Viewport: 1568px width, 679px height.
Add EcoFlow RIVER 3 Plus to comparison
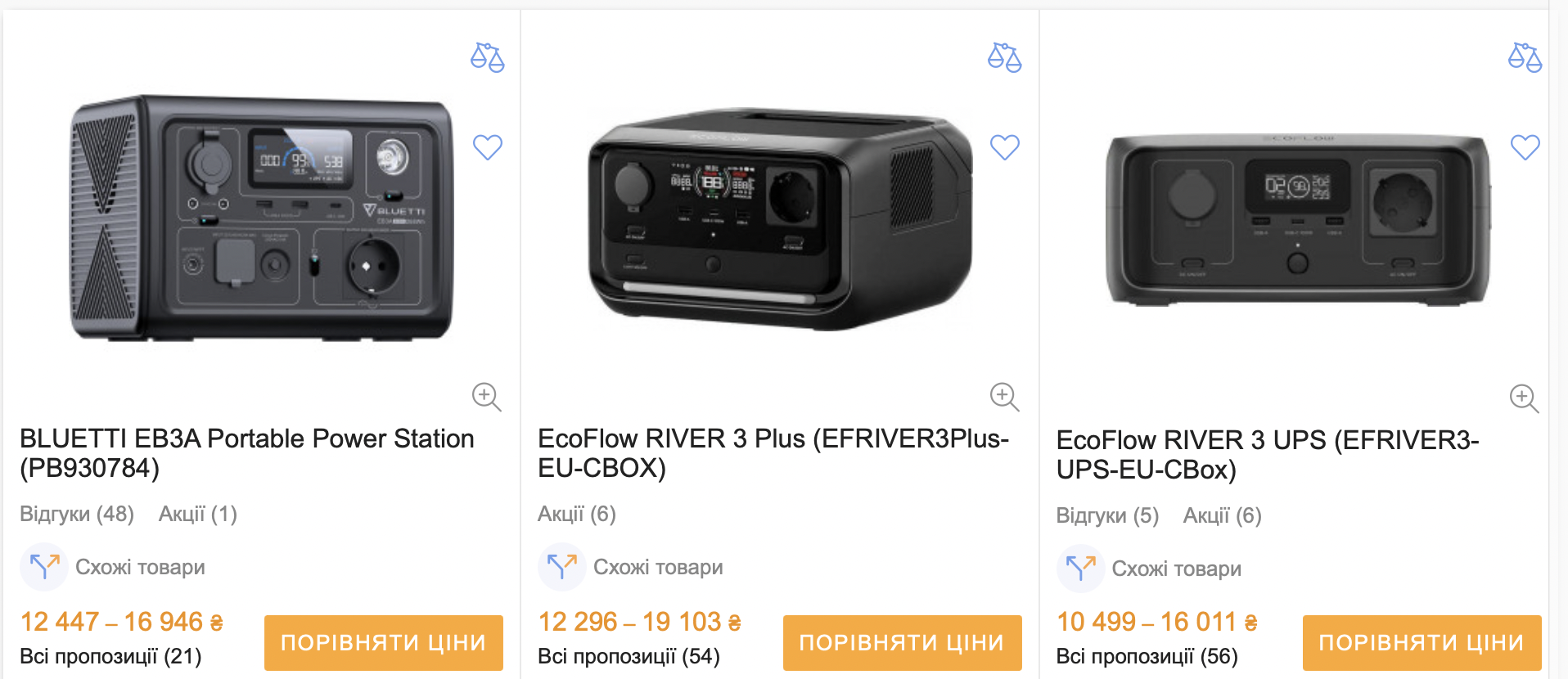coord(1004,57)
